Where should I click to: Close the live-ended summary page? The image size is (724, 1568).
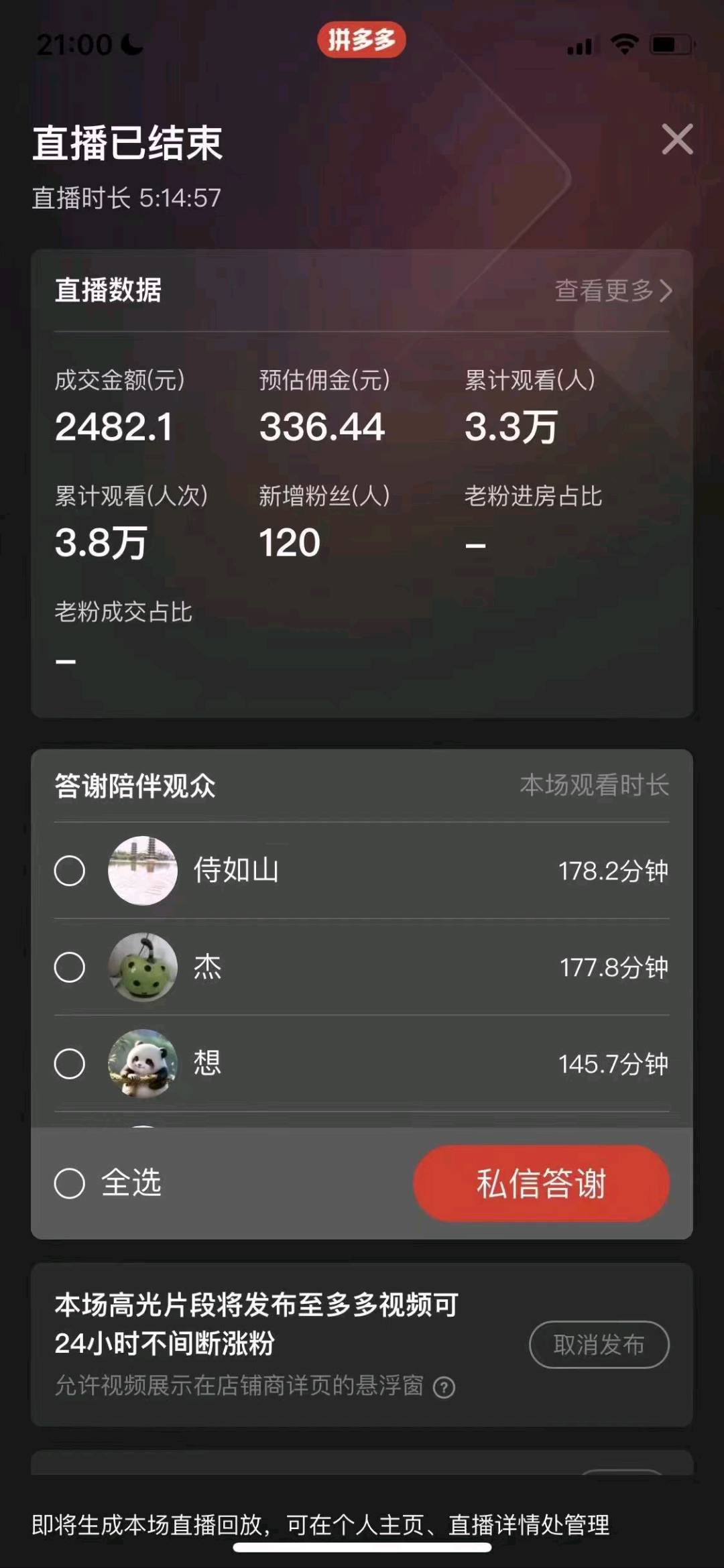(x=677, y=139)
